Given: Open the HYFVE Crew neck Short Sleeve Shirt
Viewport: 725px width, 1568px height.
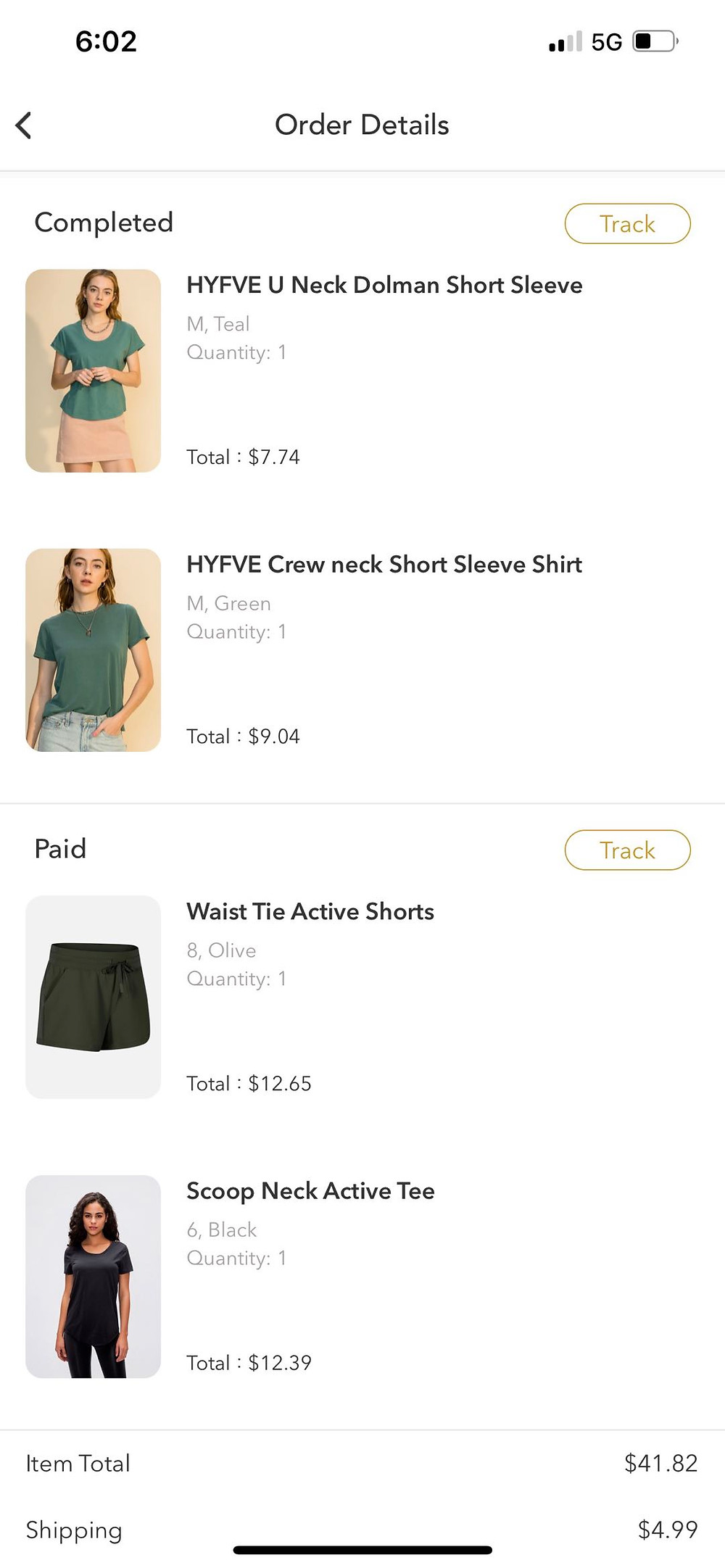Looking at the screenshot, I should 384,564.
